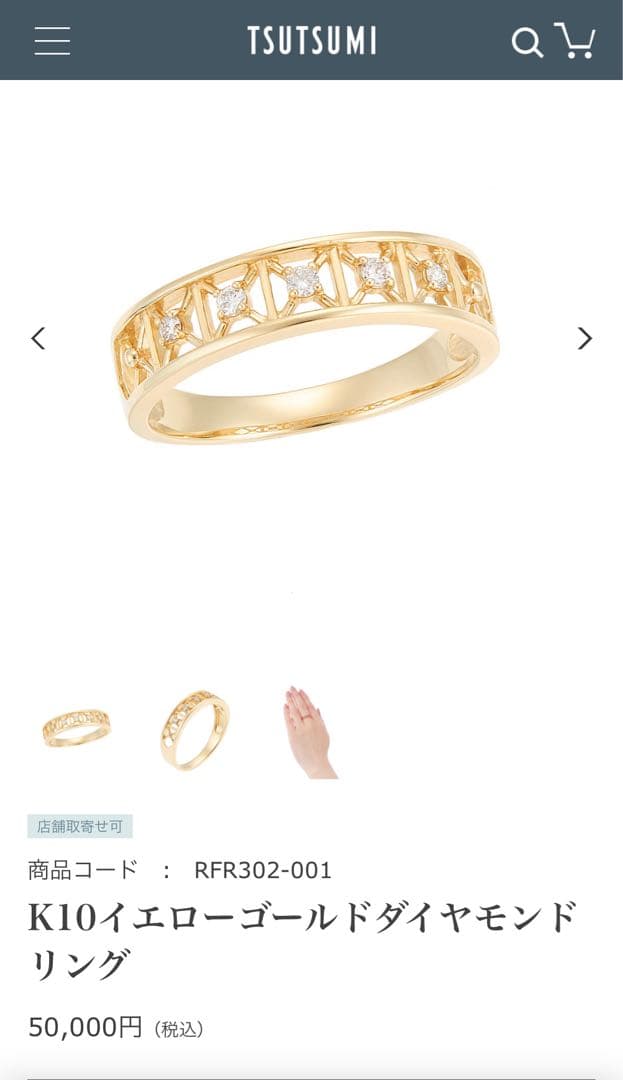
Task: Tap the main ring product image
Action: click(306, 337)
